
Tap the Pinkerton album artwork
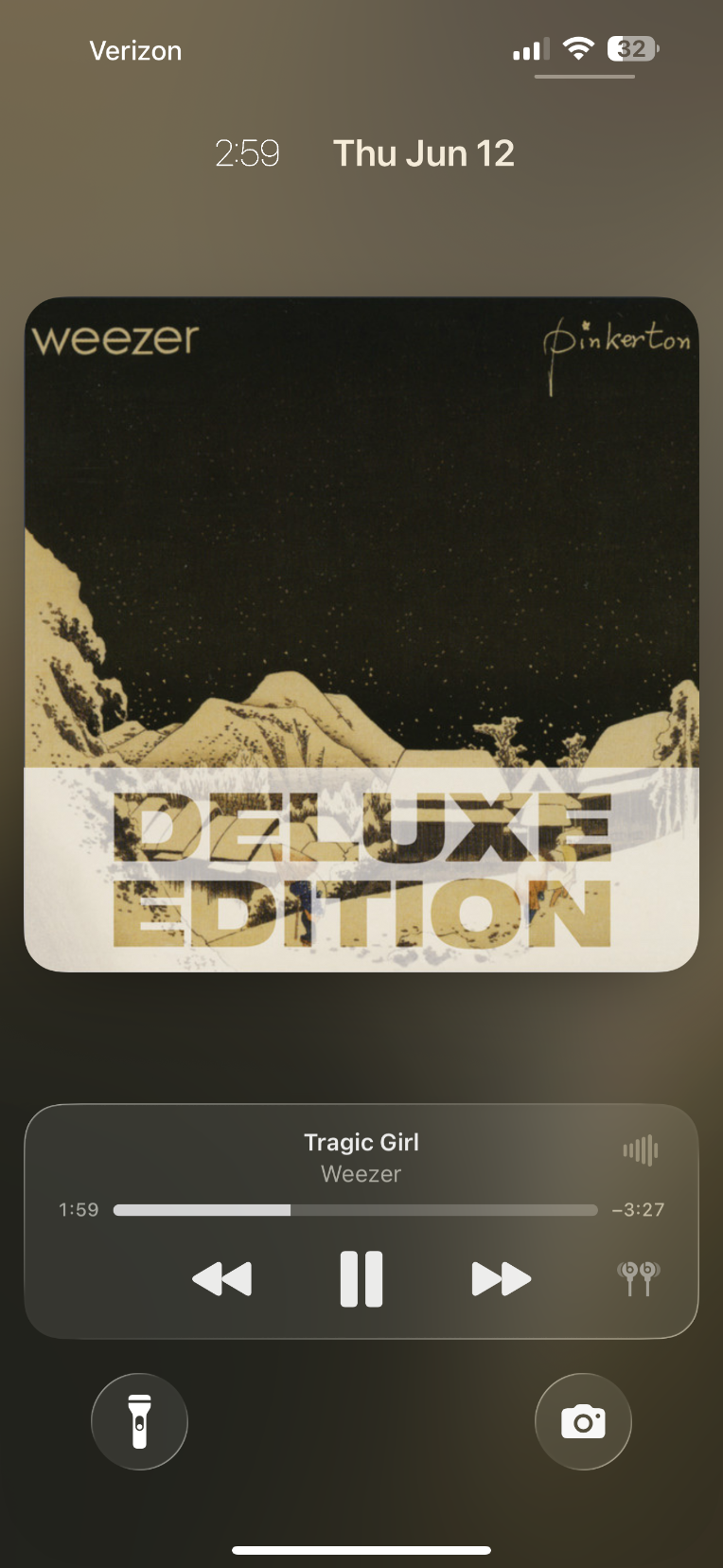coord(361,634)
